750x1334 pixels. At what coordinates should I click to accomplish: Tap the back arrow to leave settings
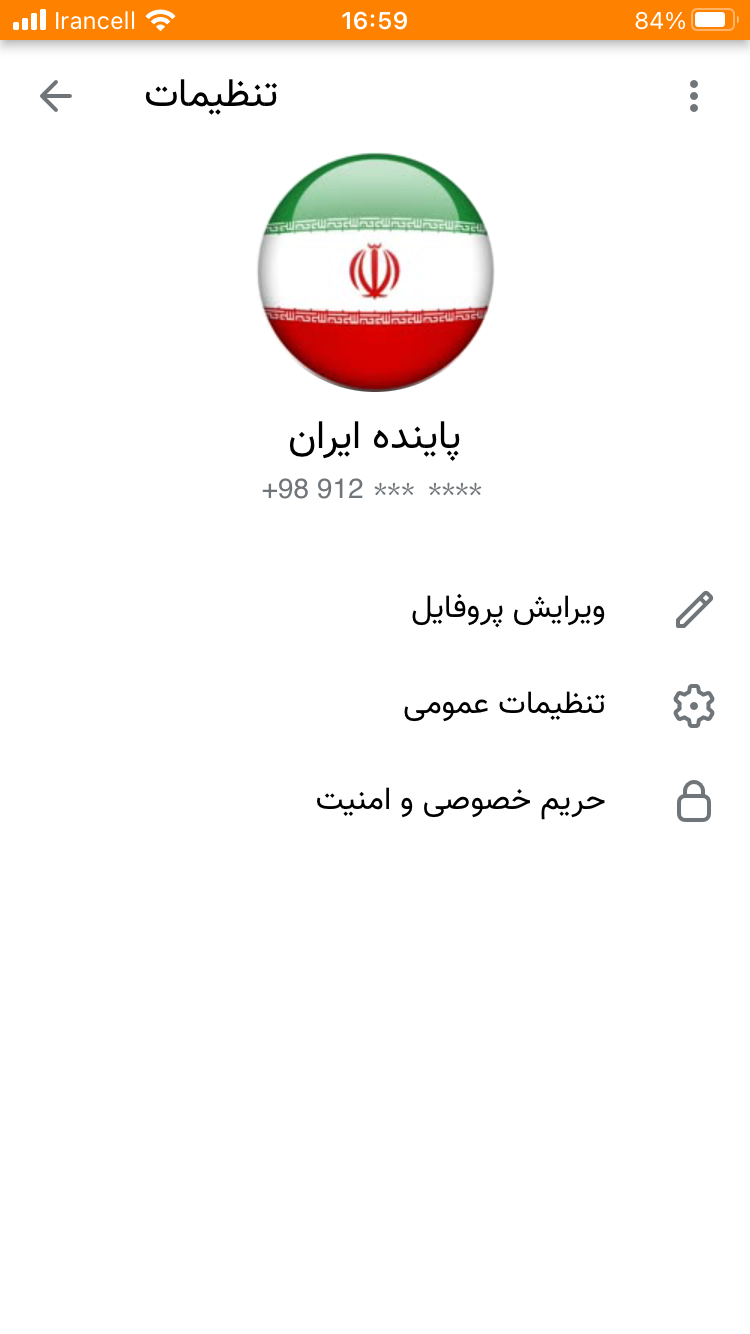(56, 95)
